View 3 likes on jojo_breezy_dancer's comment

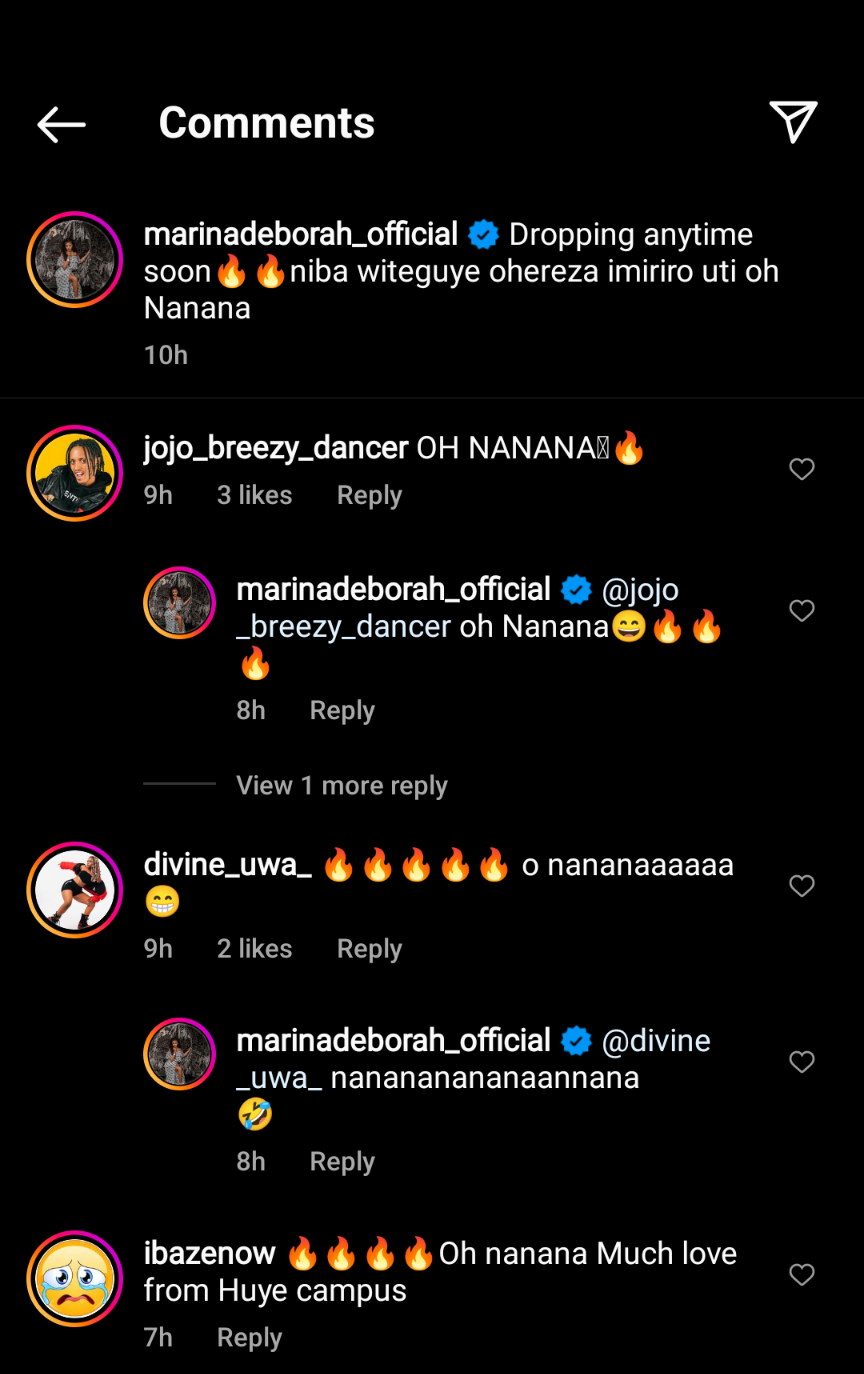[254, 495]
